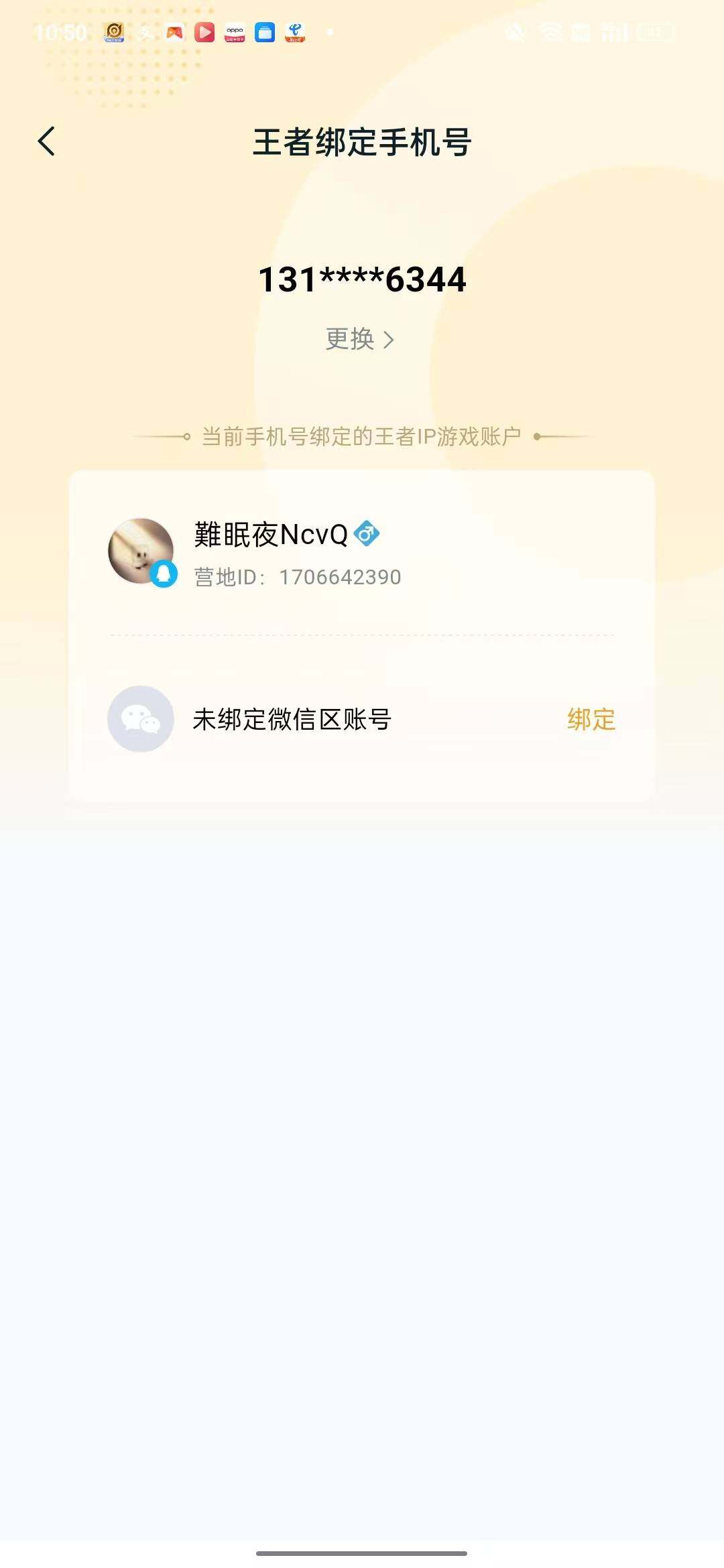
Task: Select the red video player icon in status bar
Action: (x=206, y=32)
